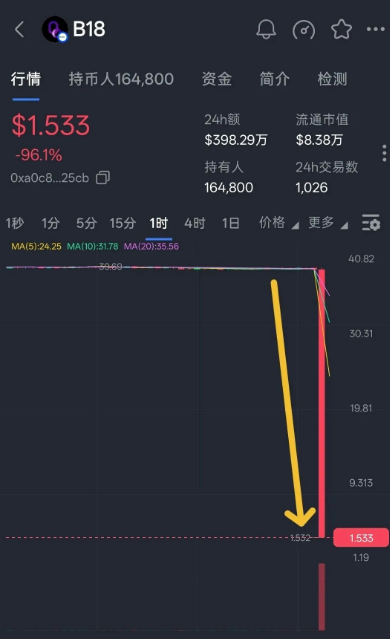
Task: Expand the 价格 dropdown
Action: tap(279, 223)
